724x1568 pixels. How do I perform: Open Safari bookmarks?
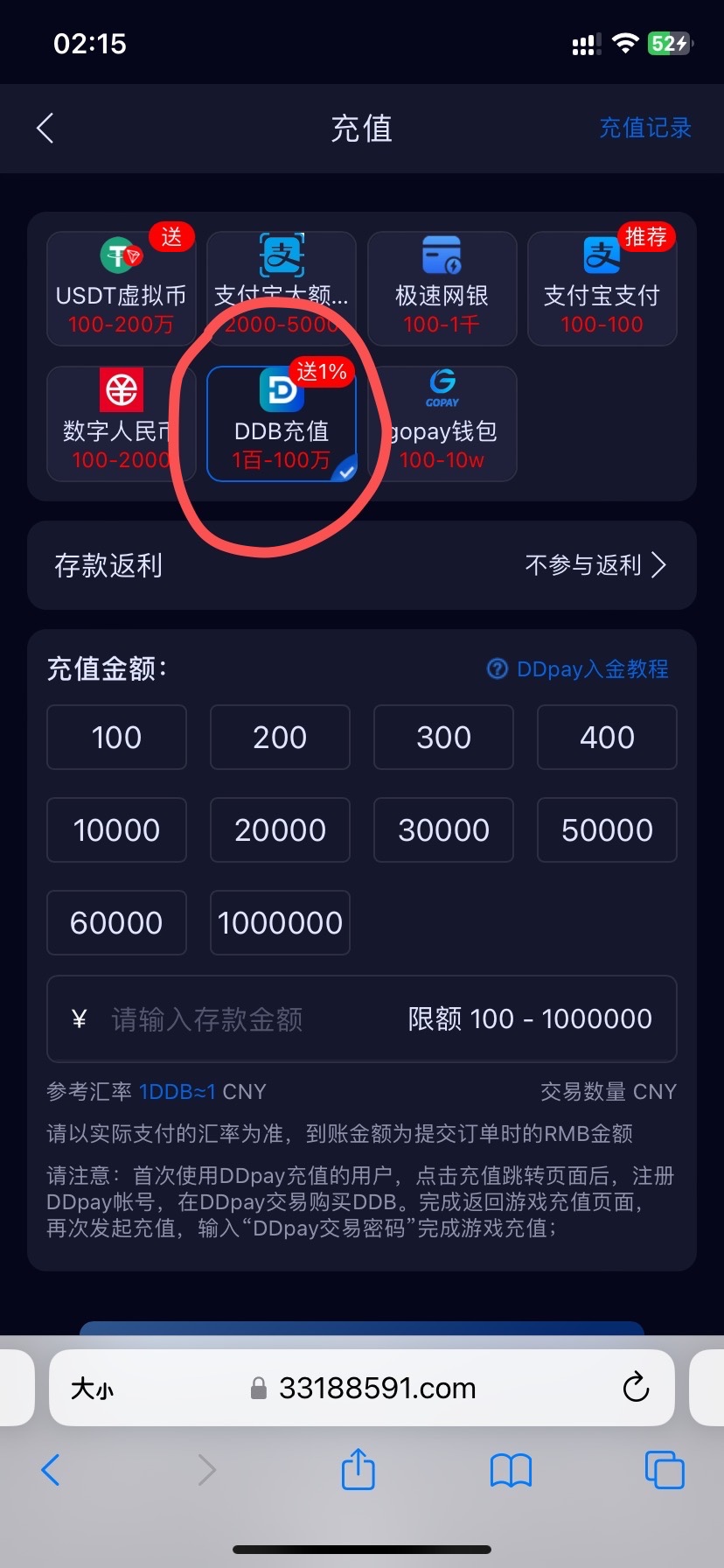pos(511,1470)
